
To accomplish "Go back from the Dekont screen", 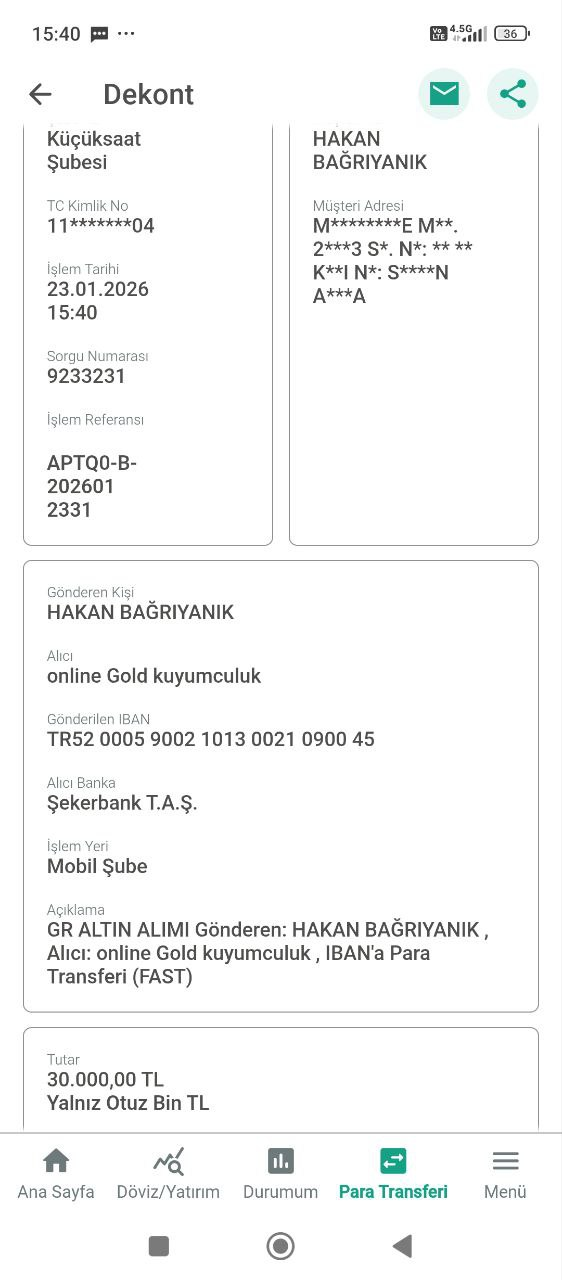I will pos(40,94).
